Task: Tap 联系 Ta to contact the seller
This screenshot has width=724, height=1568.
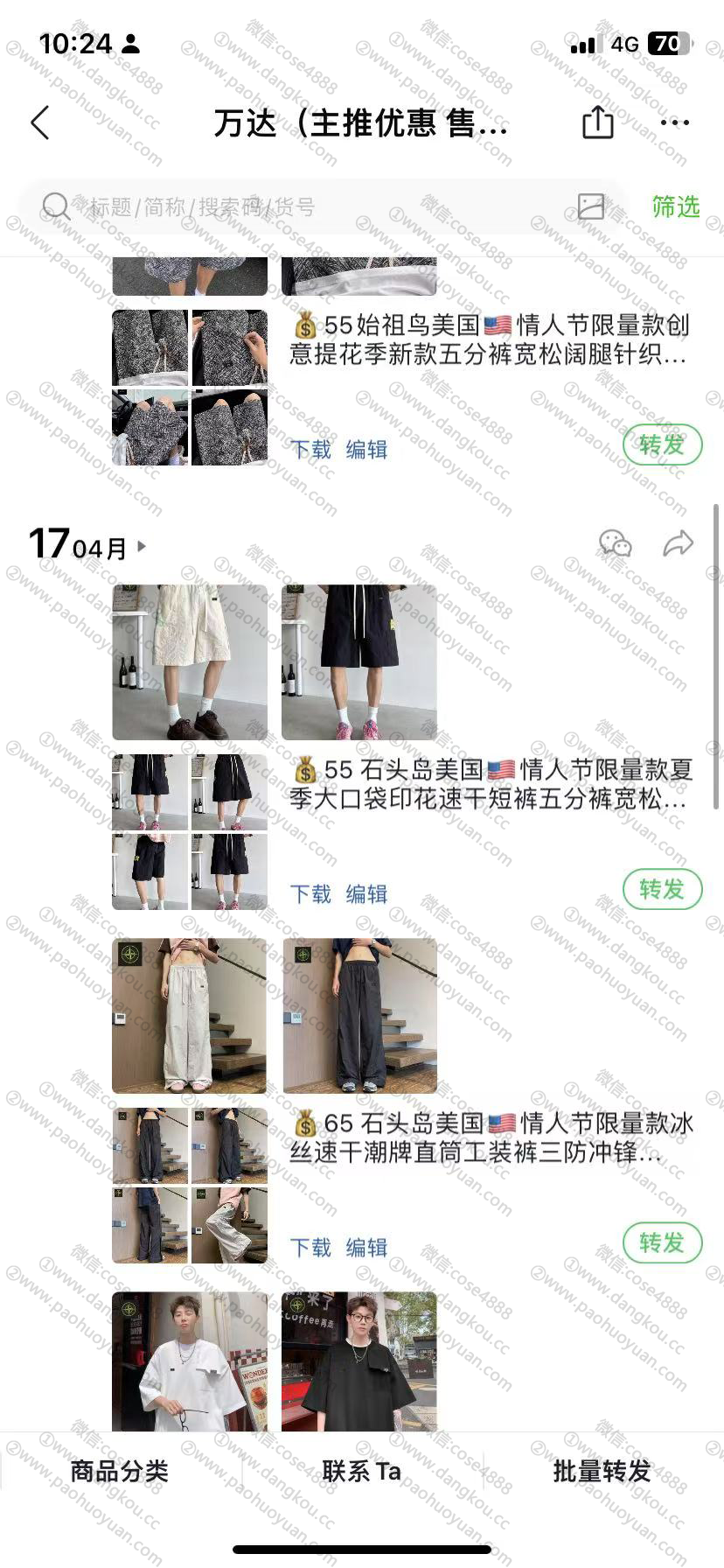Action: pyautogui.click(x=361, y=1471)
